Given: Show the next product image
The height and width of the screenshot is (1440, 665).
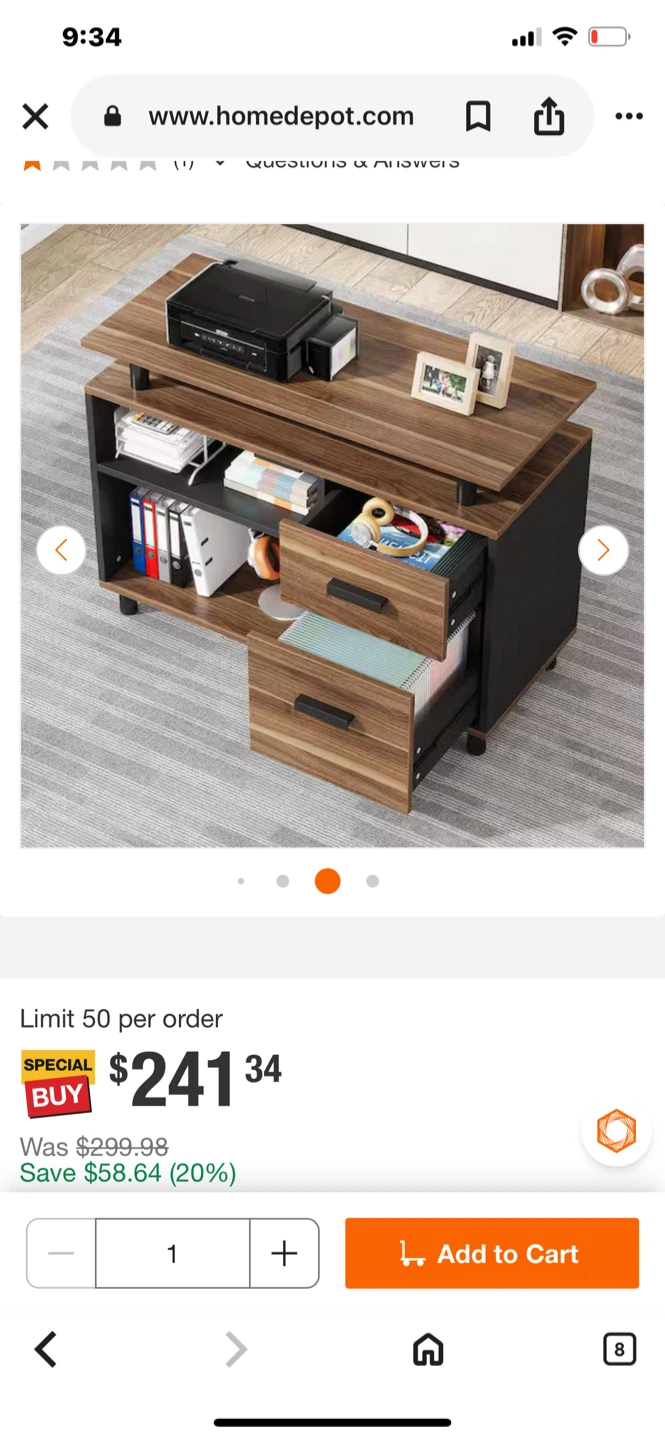Looking at the screenshot, I should (603, 550).
